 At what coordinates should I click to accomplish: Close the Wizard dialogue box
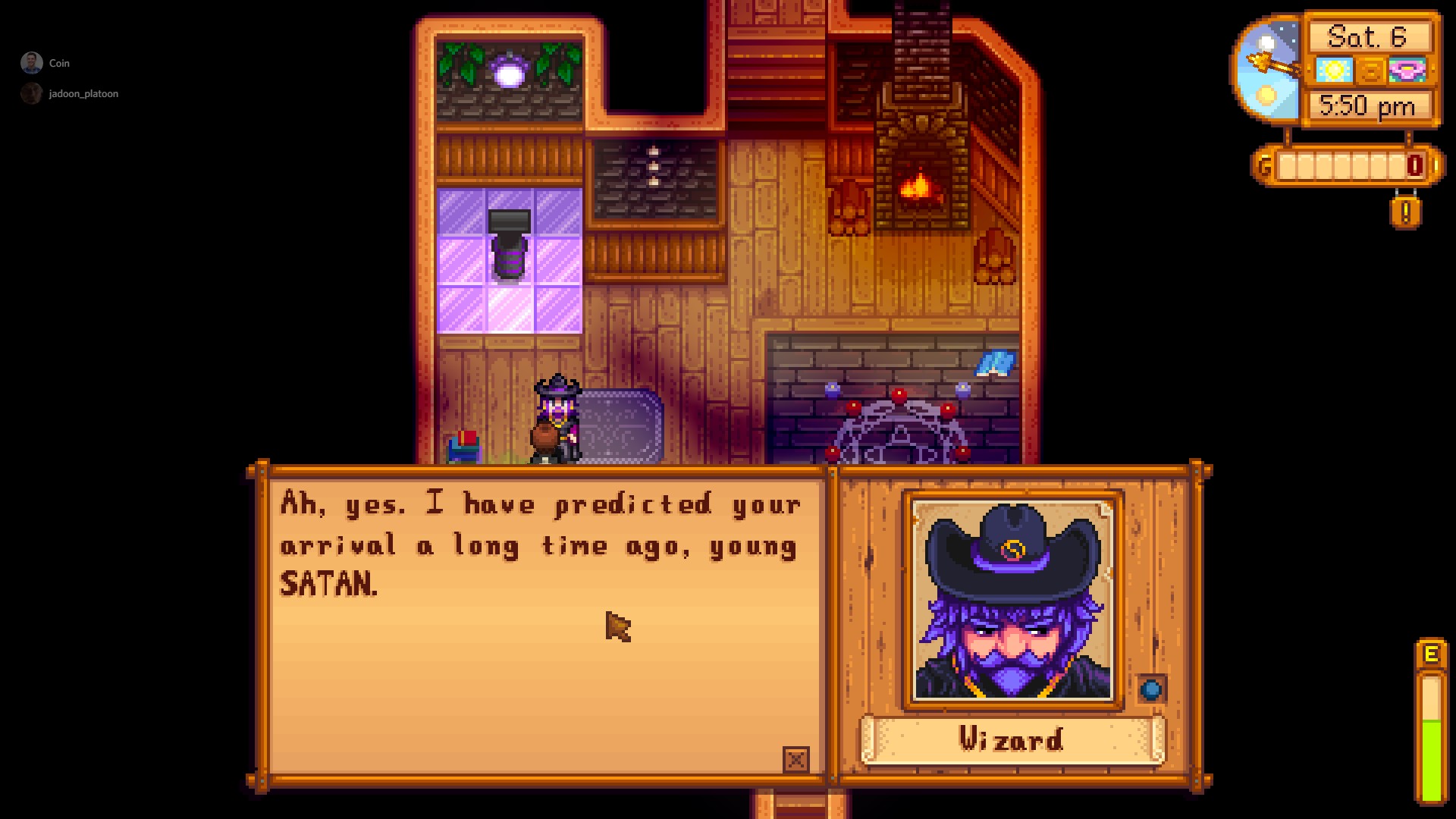click(x=795, y=759)
